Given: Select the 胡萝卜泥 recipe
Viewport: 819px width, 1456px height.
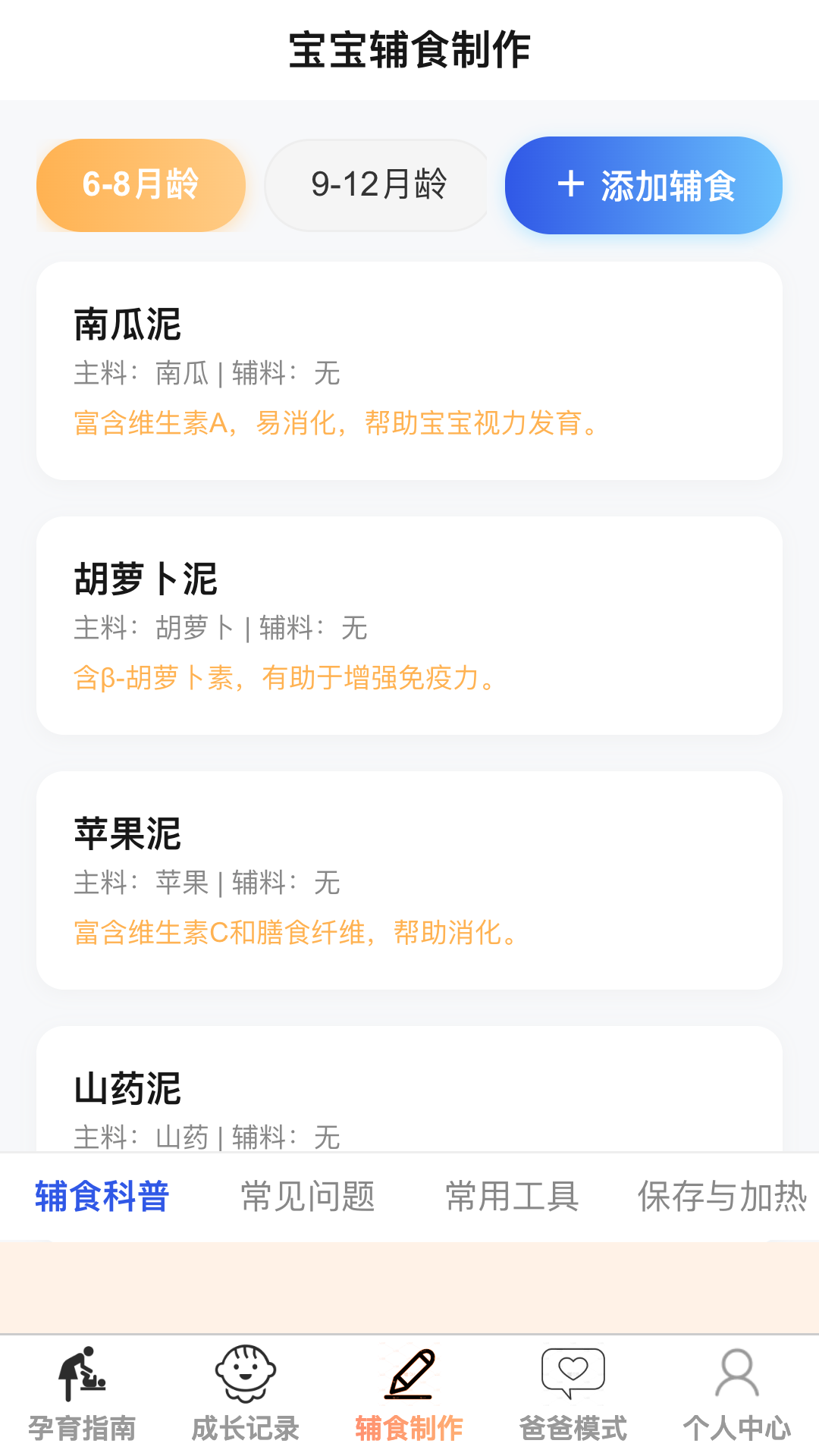Looking at the screenshot, I should coord(409,625).
